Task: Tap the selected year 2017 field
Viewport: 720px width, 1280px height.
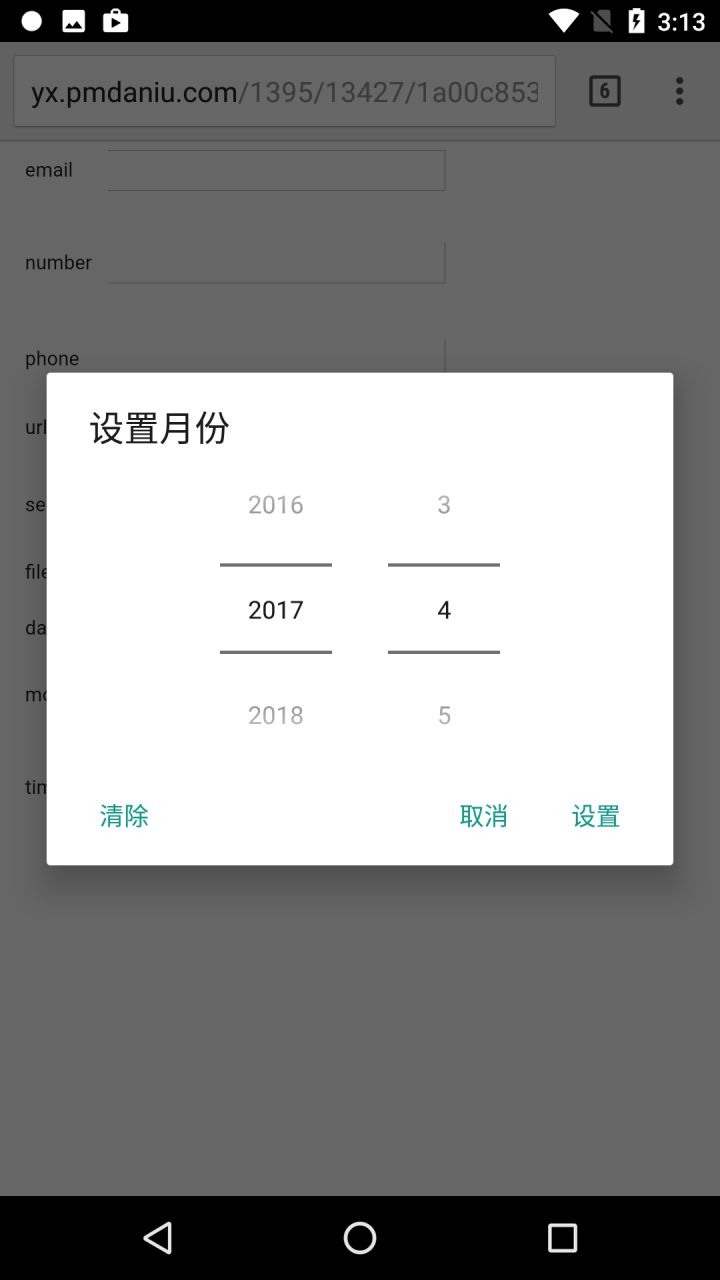Action: pyautogui.click(x=276, y=609)
